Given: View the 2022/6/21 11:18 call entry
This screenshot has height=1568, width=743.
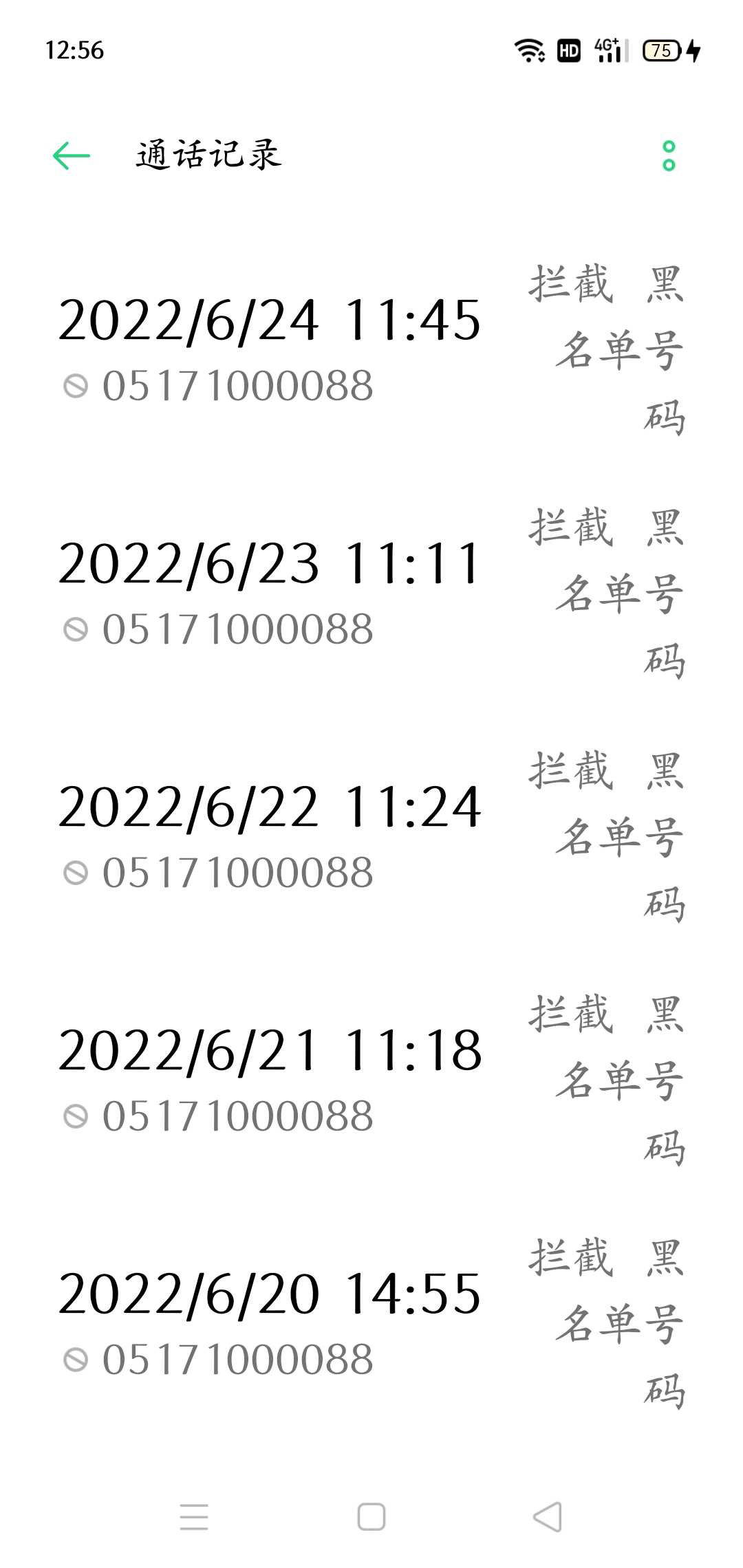Looking at the screenshot, I should (x=371, y=1081).
